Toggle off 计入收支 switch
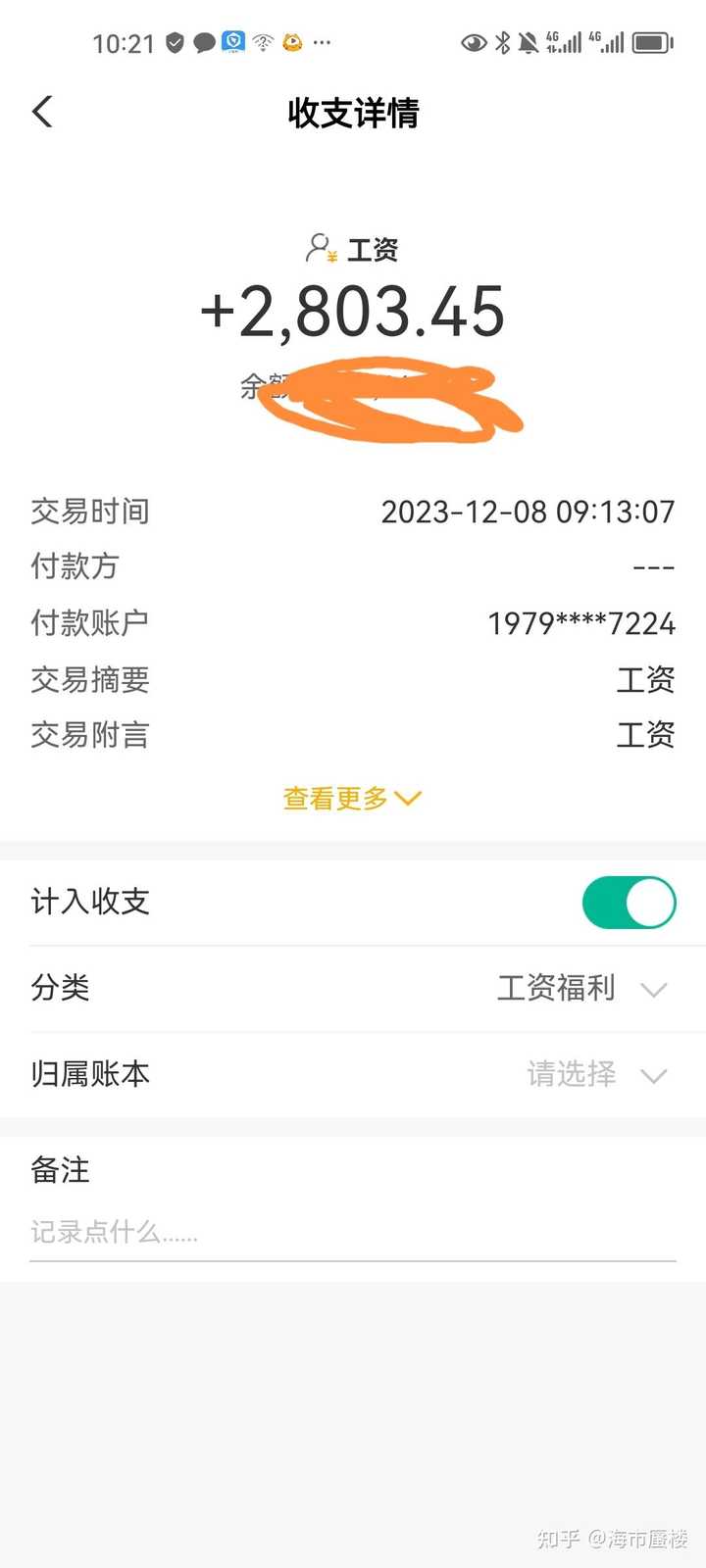The height and width of the screenshot is (1568, 706). click(x=629, y=903)
